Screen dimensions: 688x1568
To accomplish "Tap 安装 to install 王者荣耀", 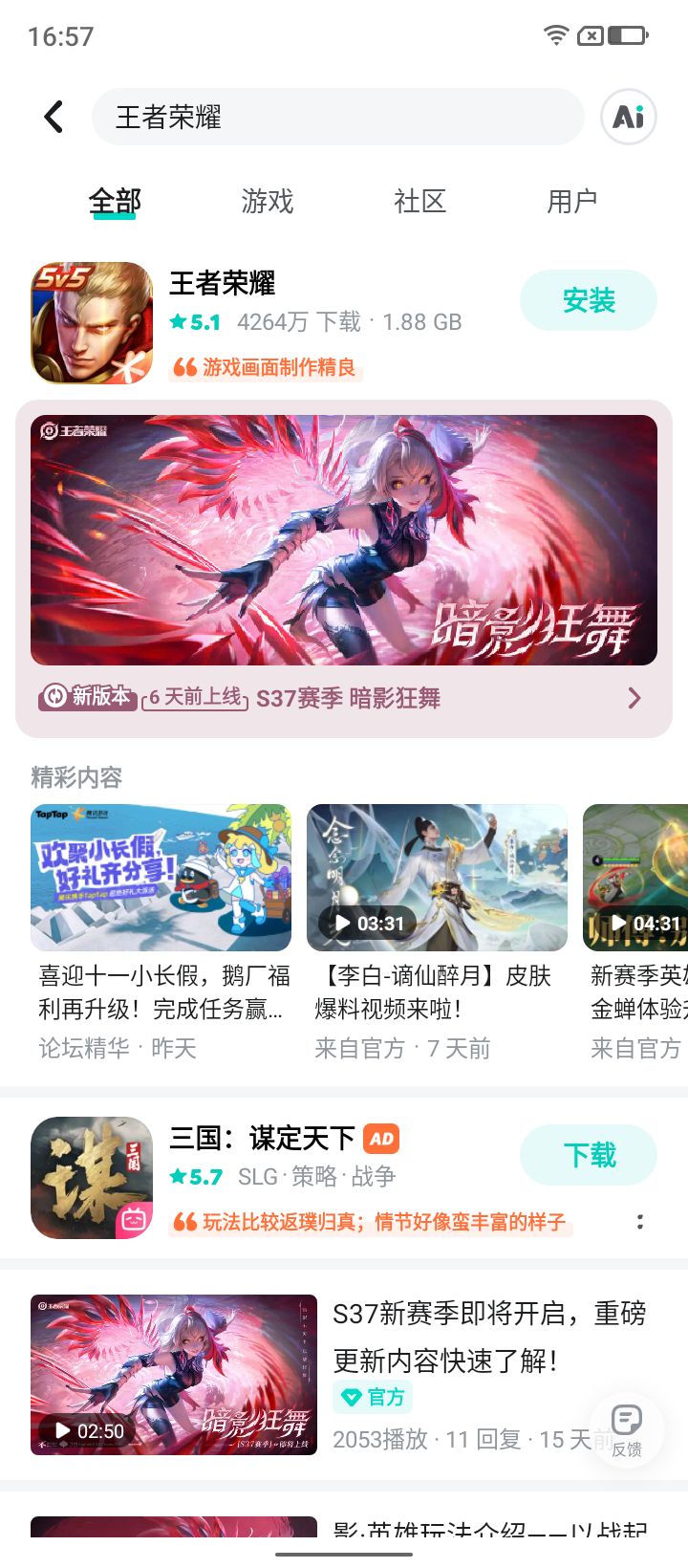I will [x=588, y=300].
